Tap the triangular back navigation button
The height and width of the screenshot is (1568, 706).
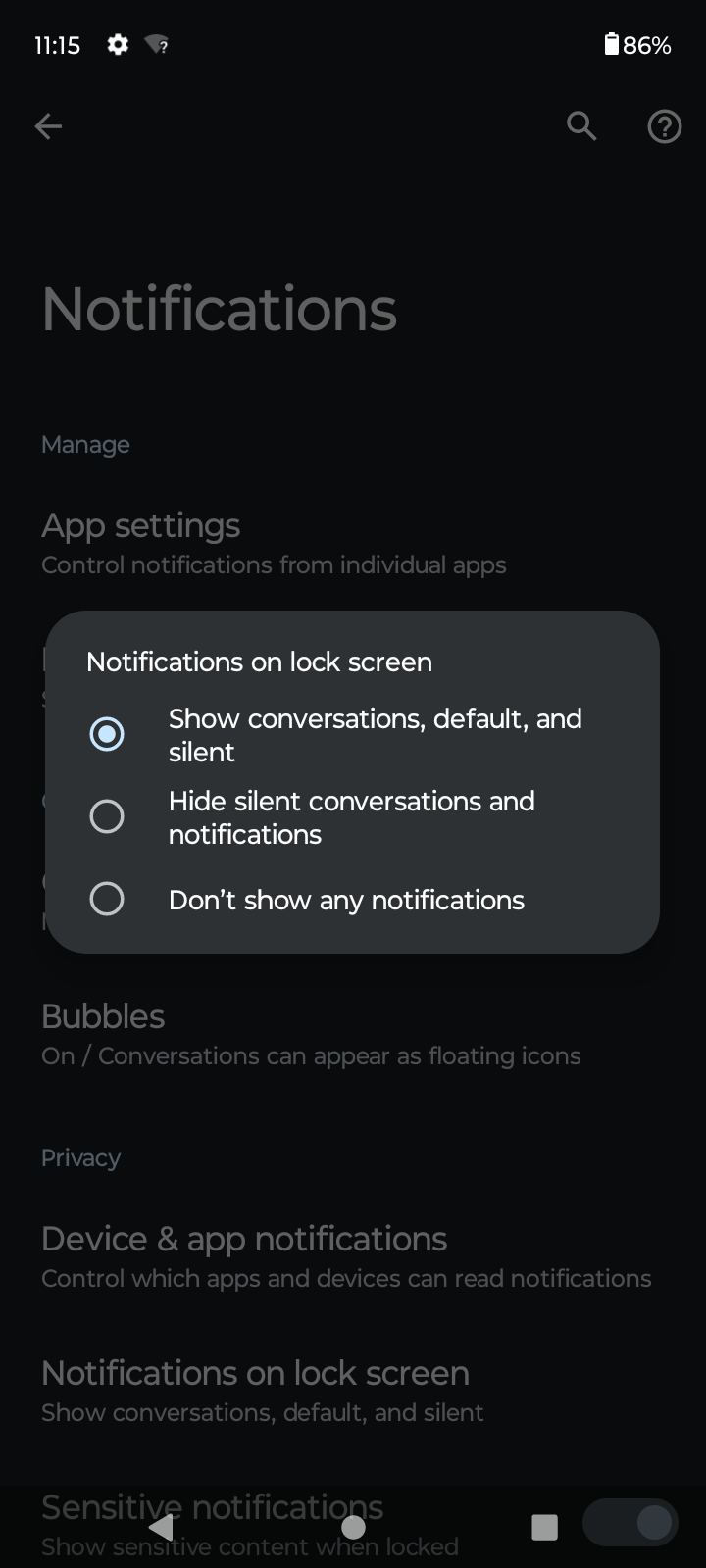point(161,1526)
